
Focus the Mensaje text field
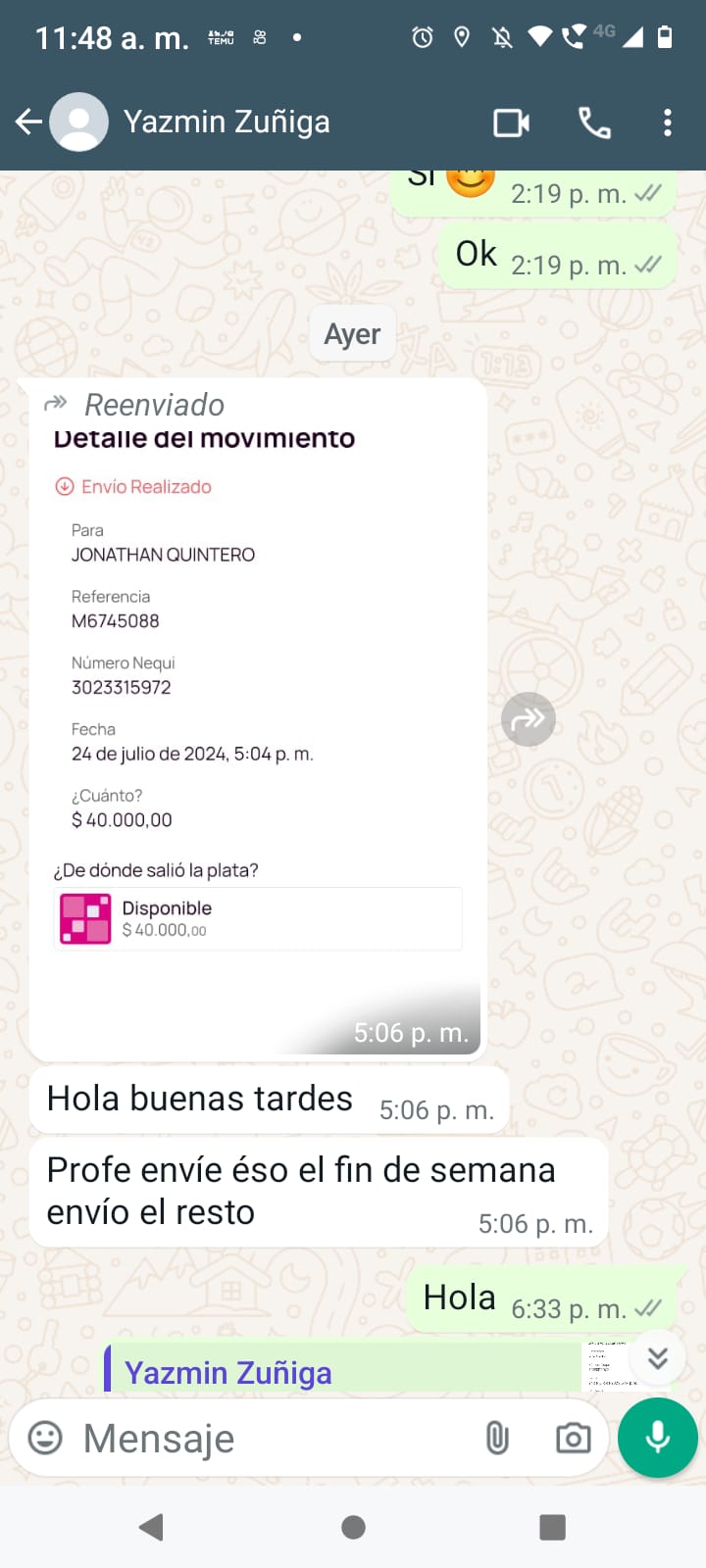(265, 1439)
